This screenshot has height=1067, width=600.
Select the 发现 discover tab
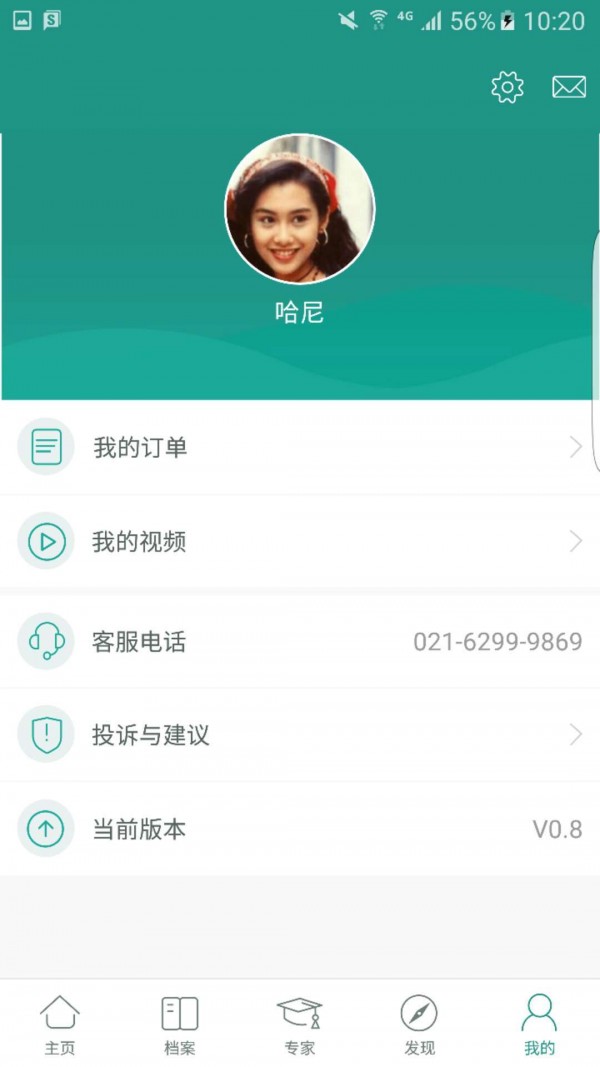click(420, 1025)
